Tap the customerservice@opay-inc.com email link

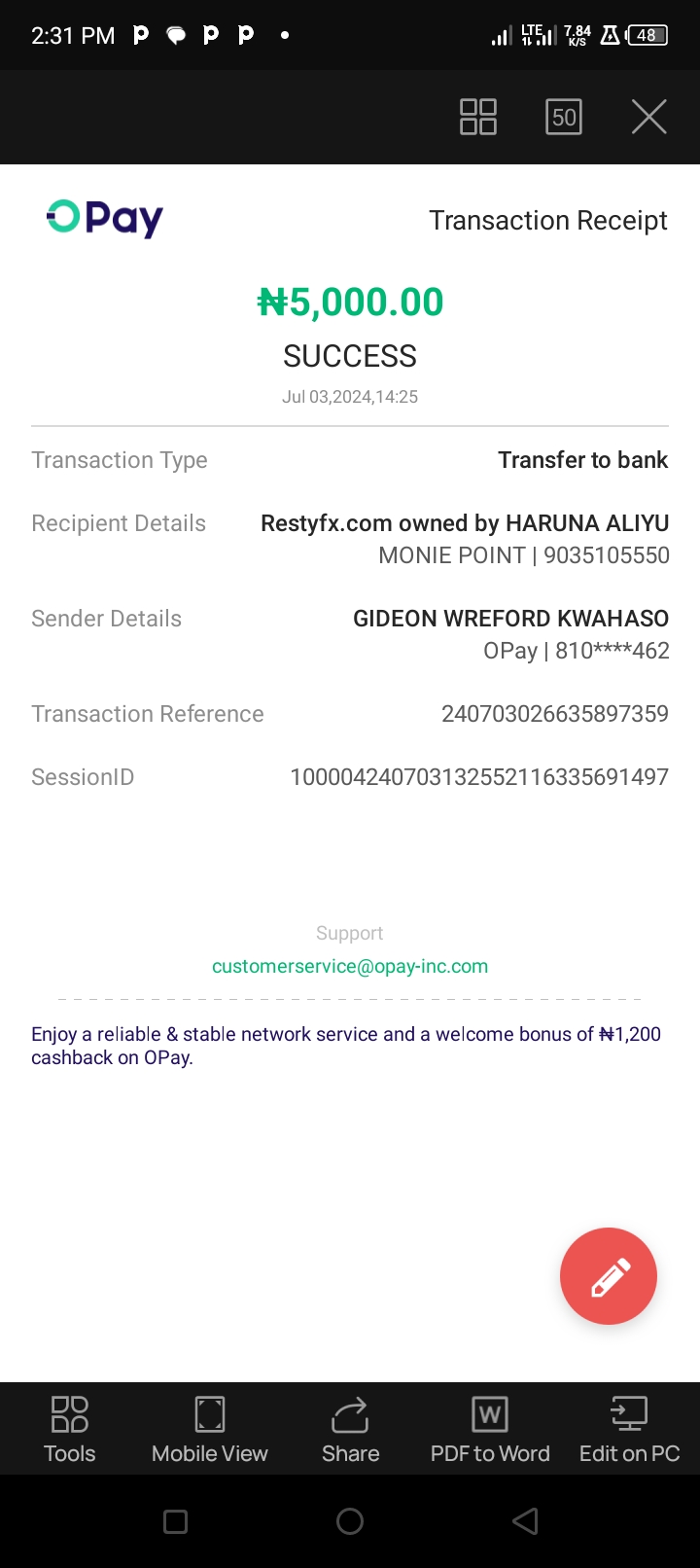click(350, 966)
